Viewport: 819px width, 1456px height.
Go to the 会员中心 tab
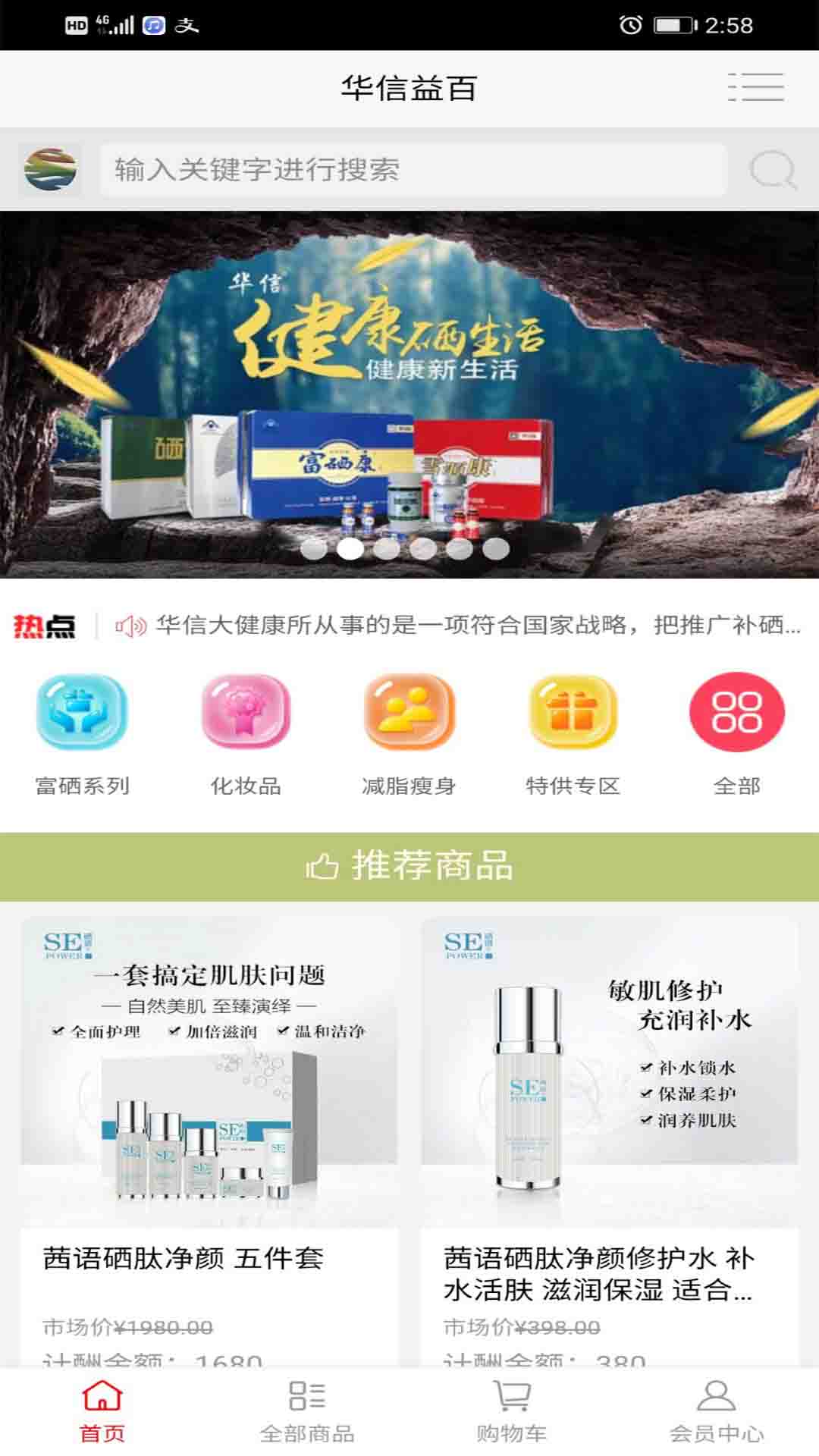tap(717, 1412)
